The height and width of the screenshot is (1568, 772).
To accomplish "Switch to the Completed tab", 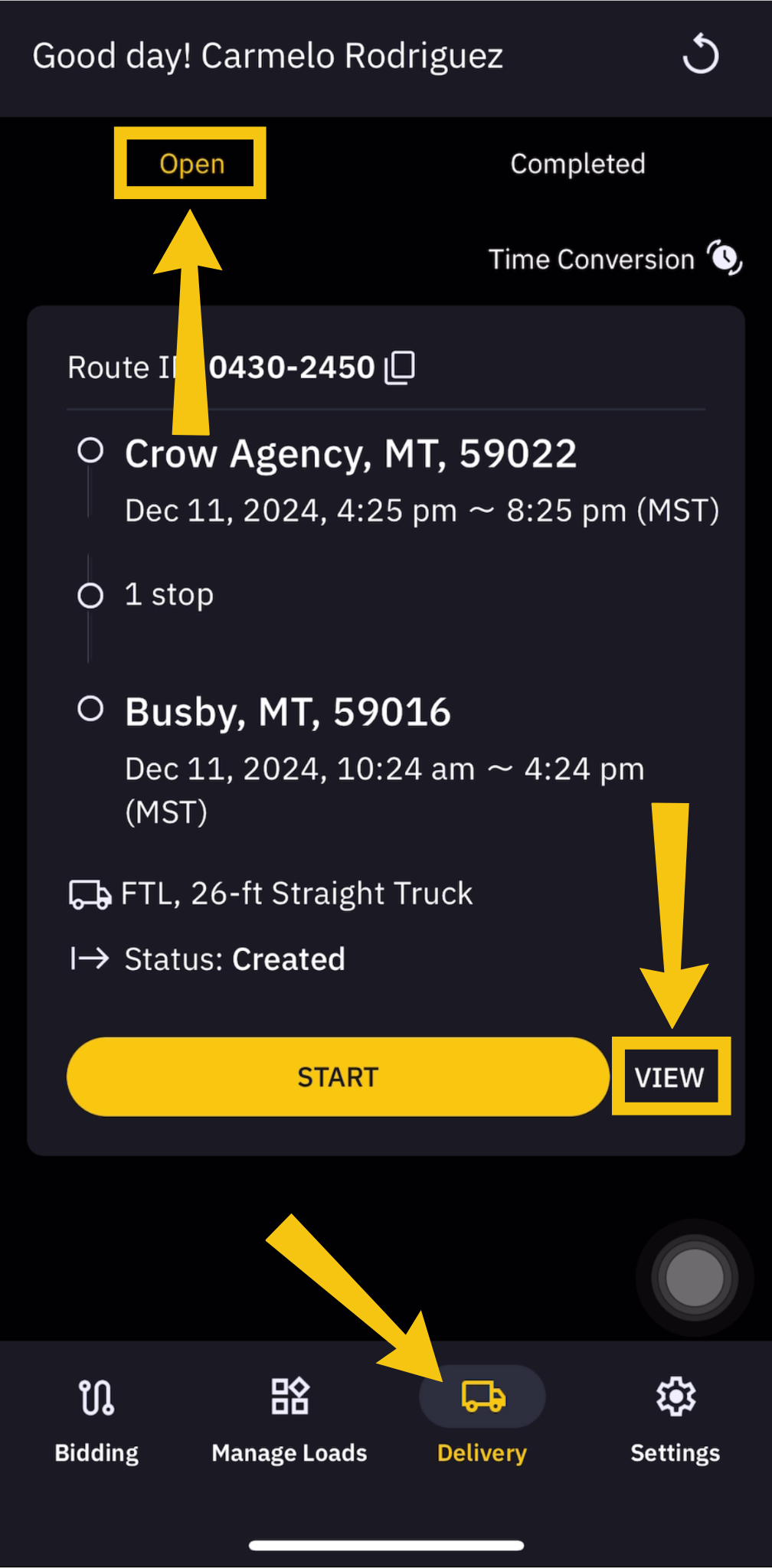I will [x=577, y=163].
